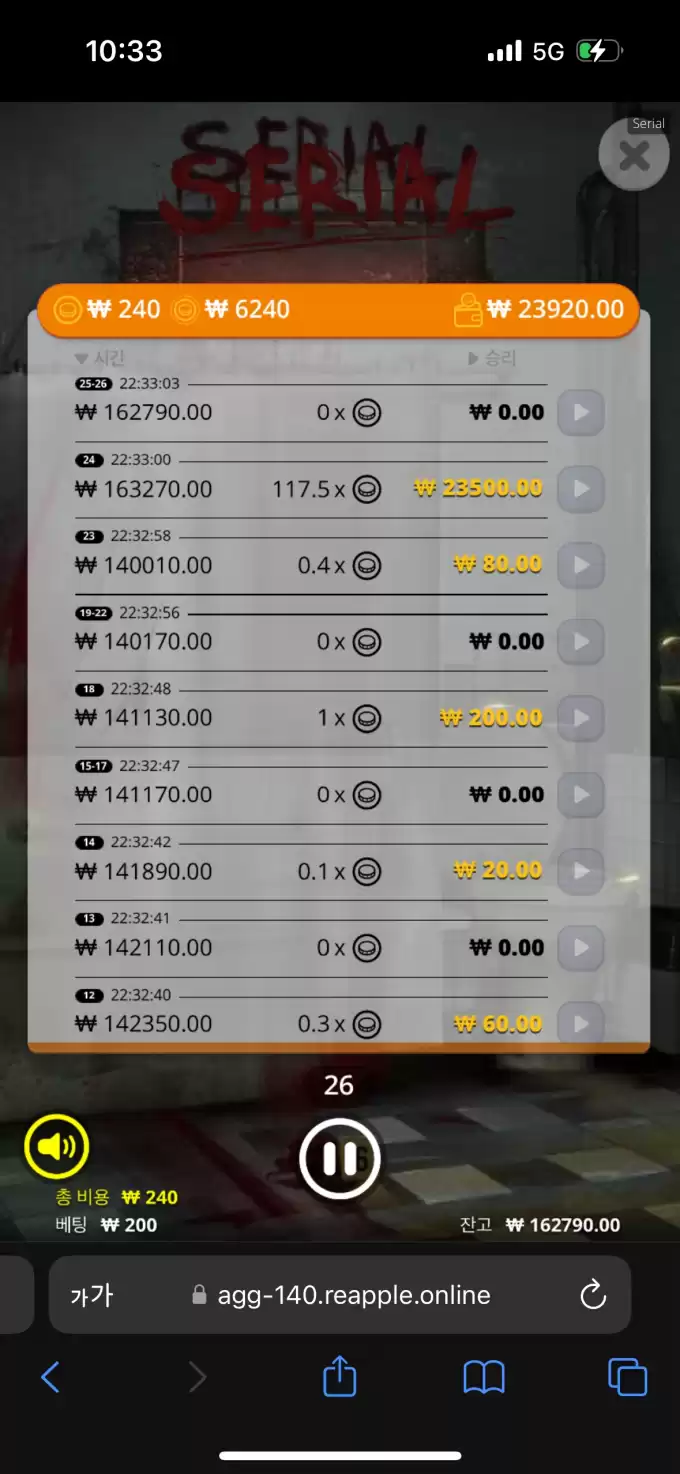This screenshot has height=1474, width=680.
Task: Replay the 22:32:41 round
Action: 580,947
